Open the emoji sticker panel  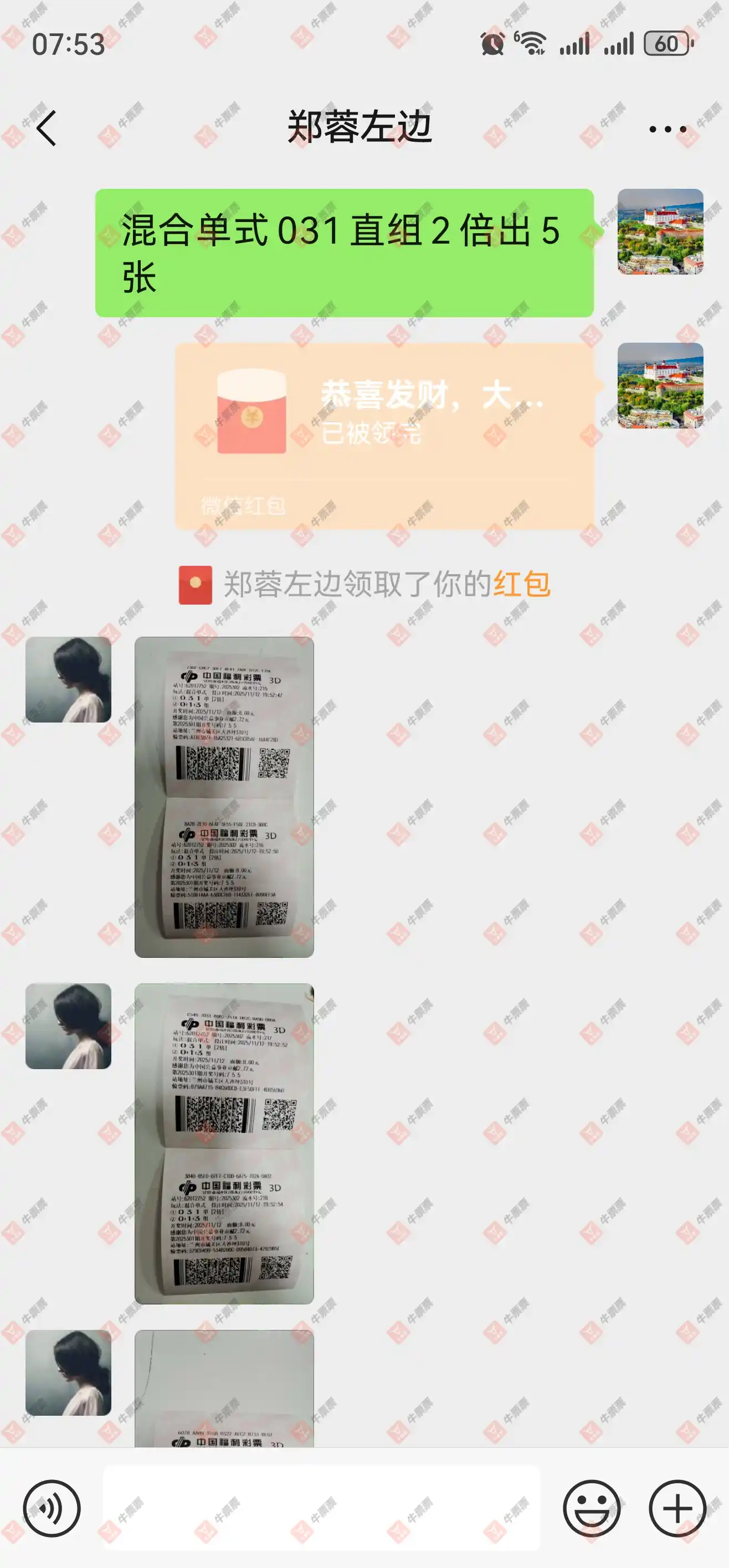coord(592,1508)
